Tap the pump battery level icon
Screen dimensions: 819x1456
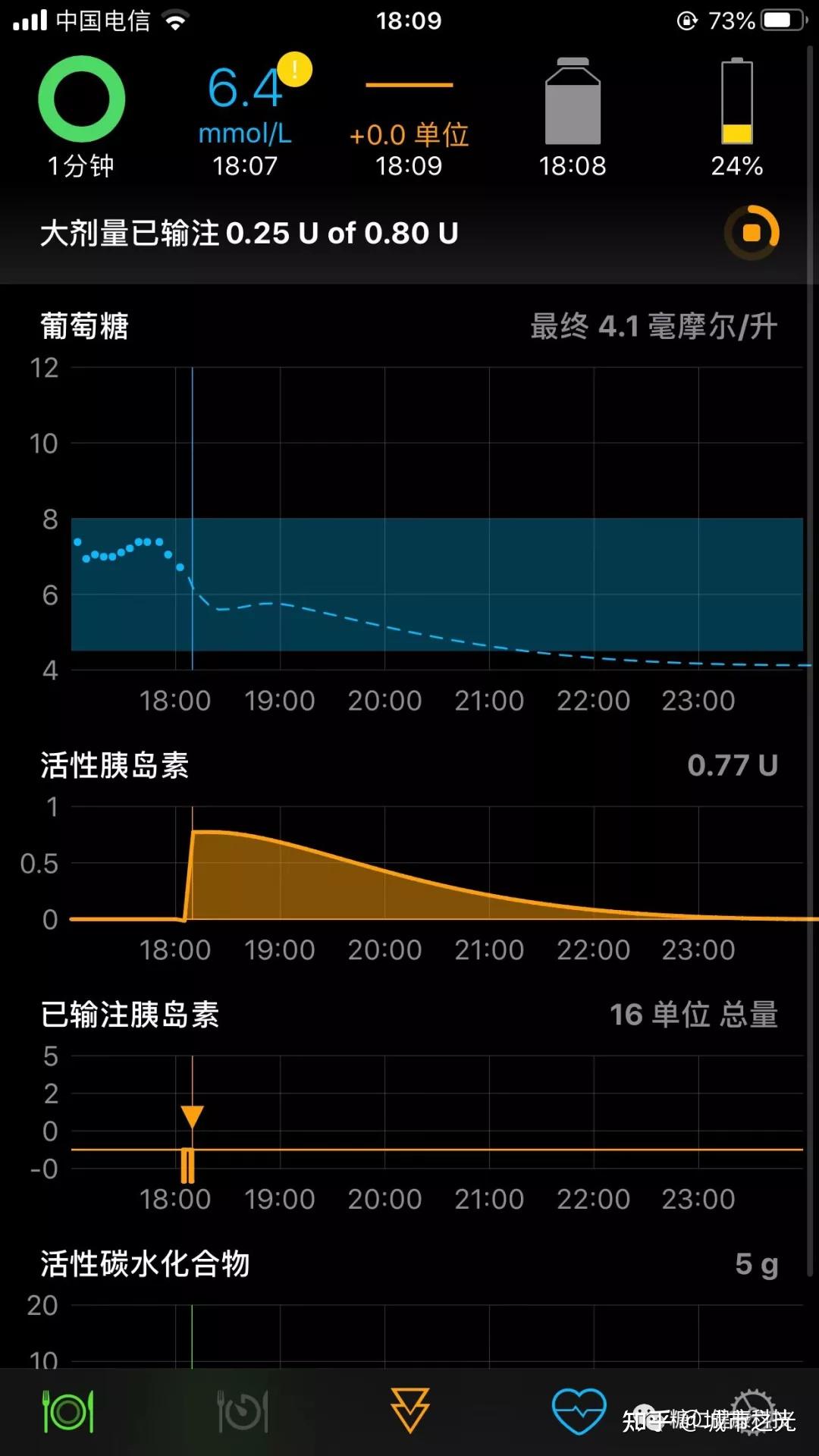click(737, 101)
